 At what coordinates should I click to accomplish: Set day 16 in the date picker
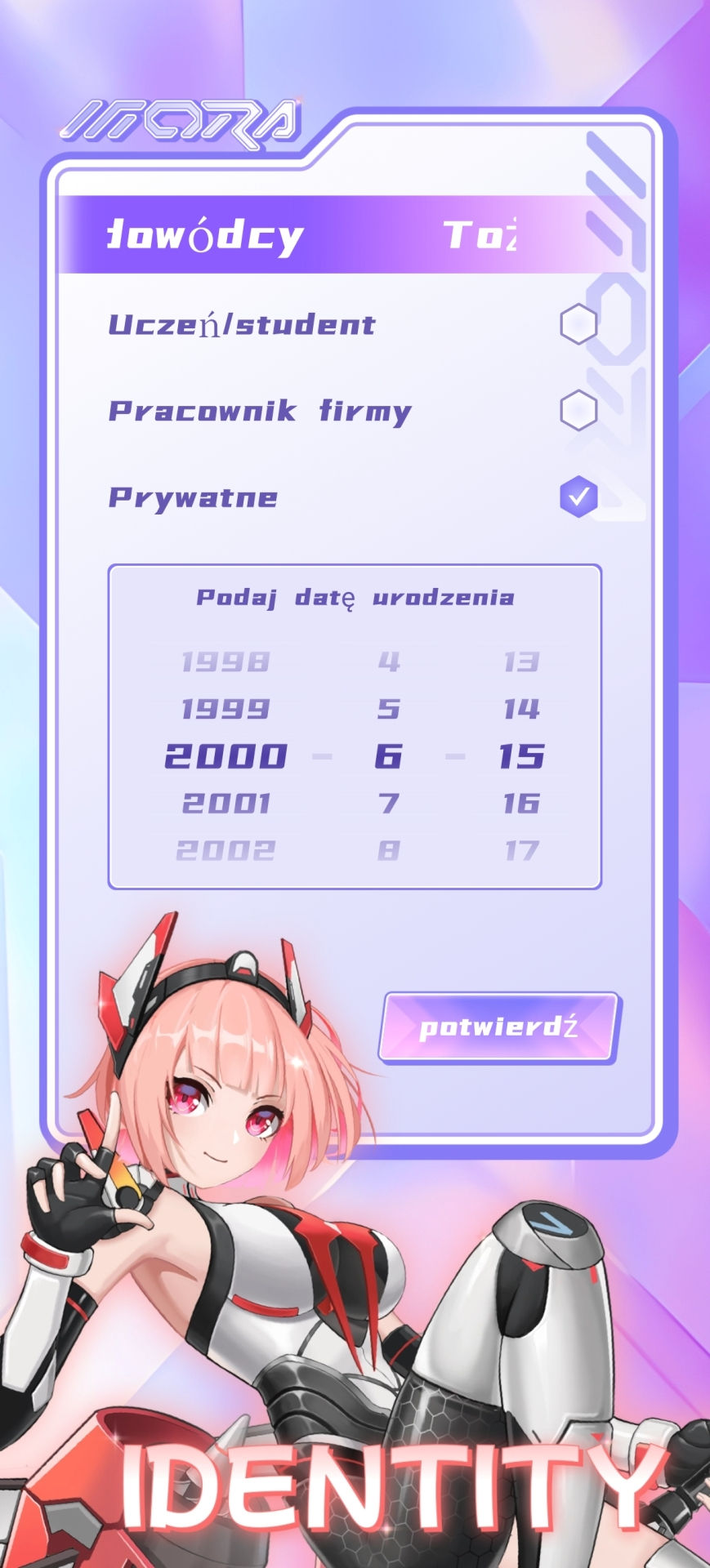[x=521, y=804]
